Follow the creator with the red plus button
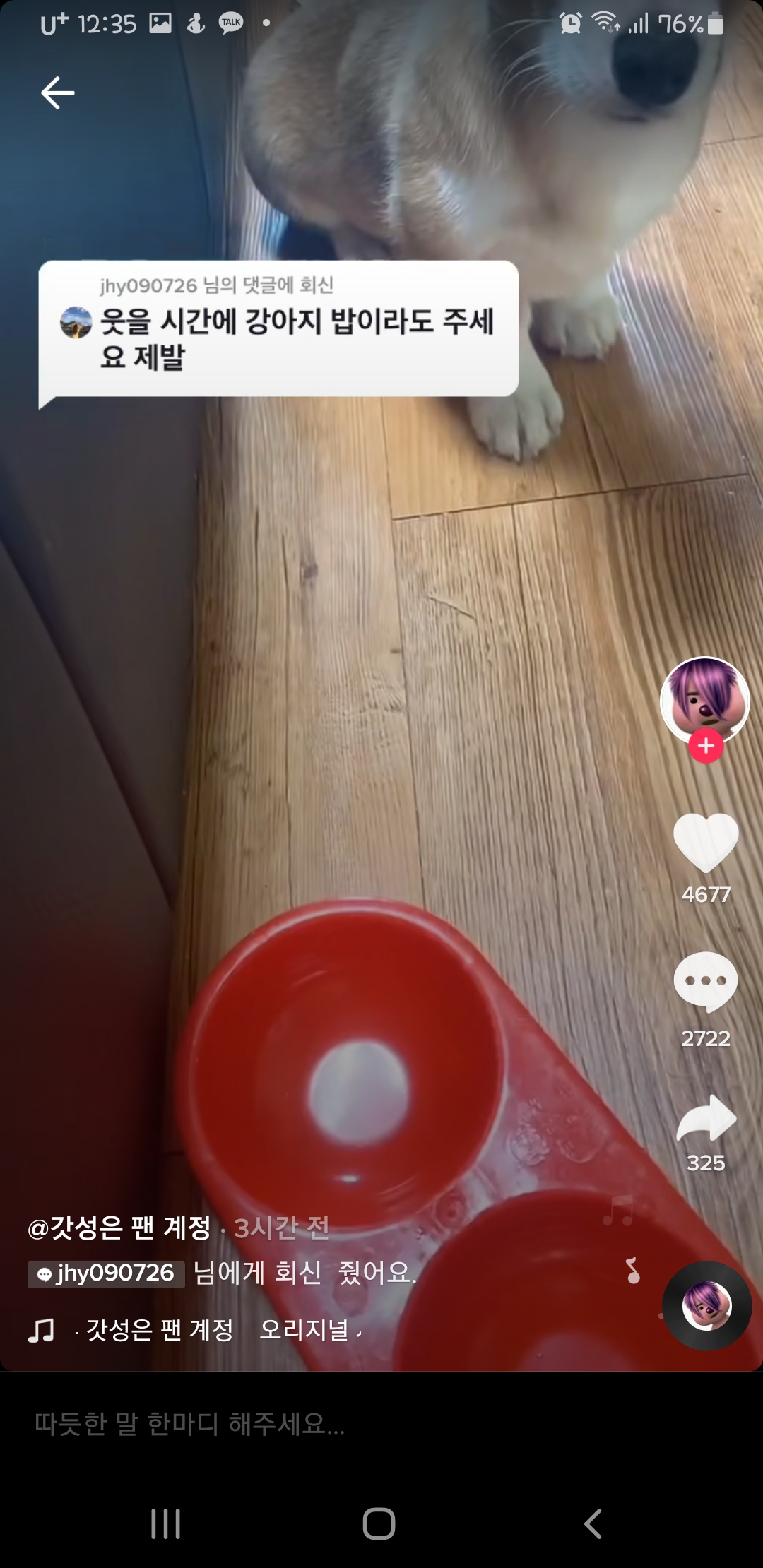 tap(706, 746)
